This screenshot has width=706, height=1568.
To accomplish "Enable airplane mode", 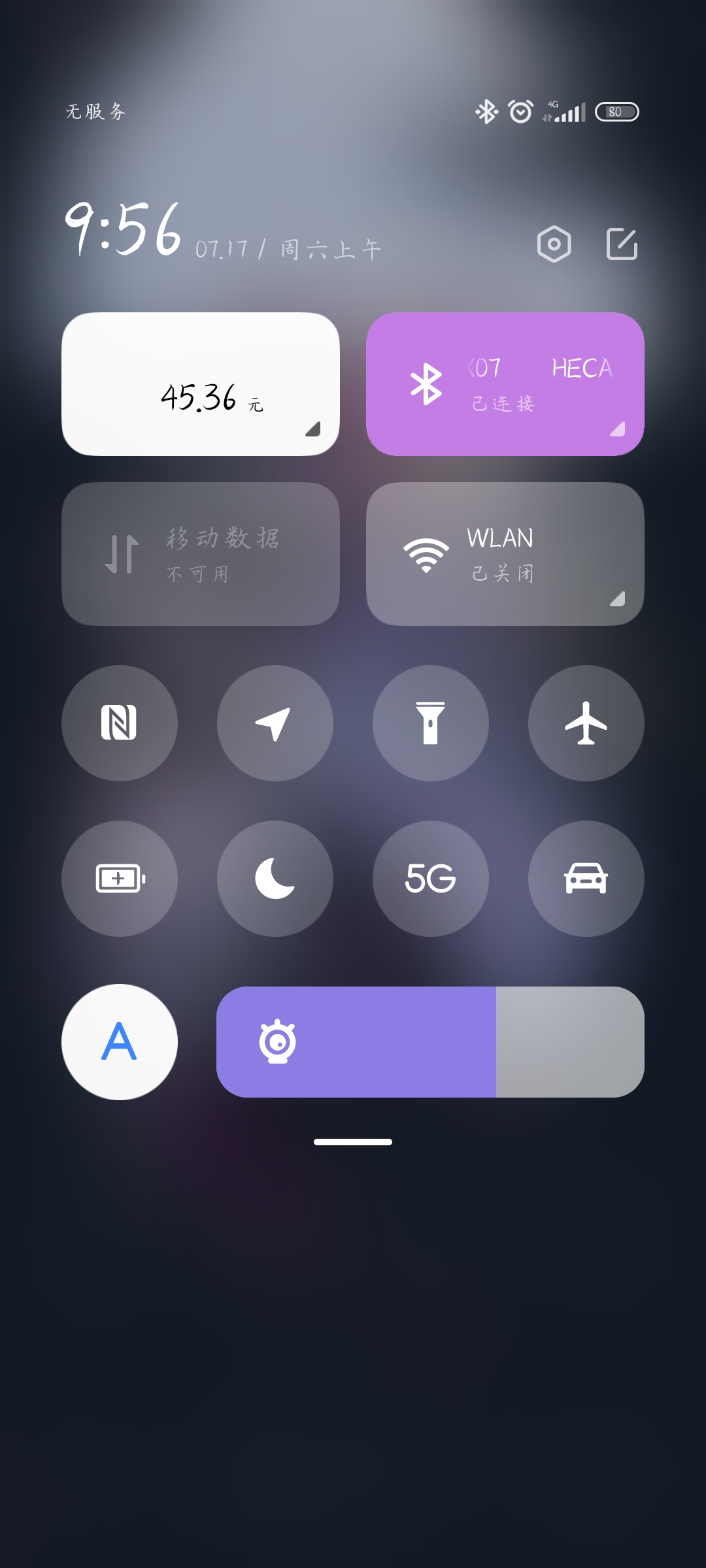I will [586, 723].
